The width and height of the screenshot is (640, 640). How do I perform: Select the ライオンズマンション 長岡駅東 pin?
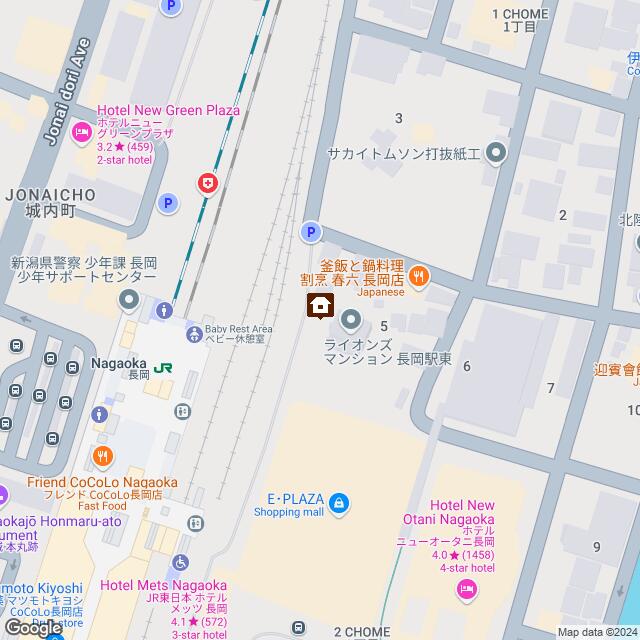[x=351, y=320]
